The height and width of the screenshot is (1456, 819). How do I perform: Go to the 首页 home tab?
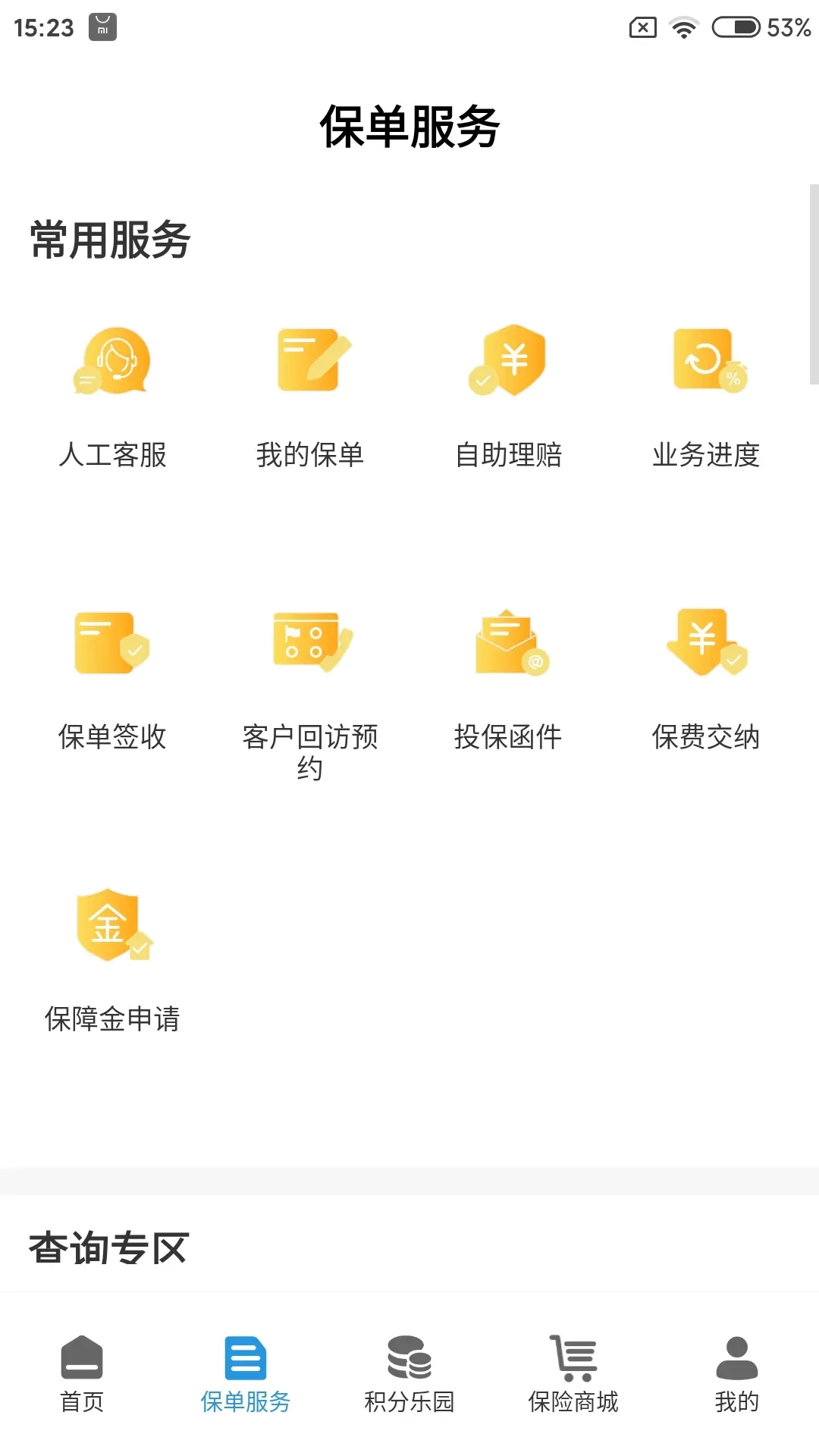[x=81, y=1365]
